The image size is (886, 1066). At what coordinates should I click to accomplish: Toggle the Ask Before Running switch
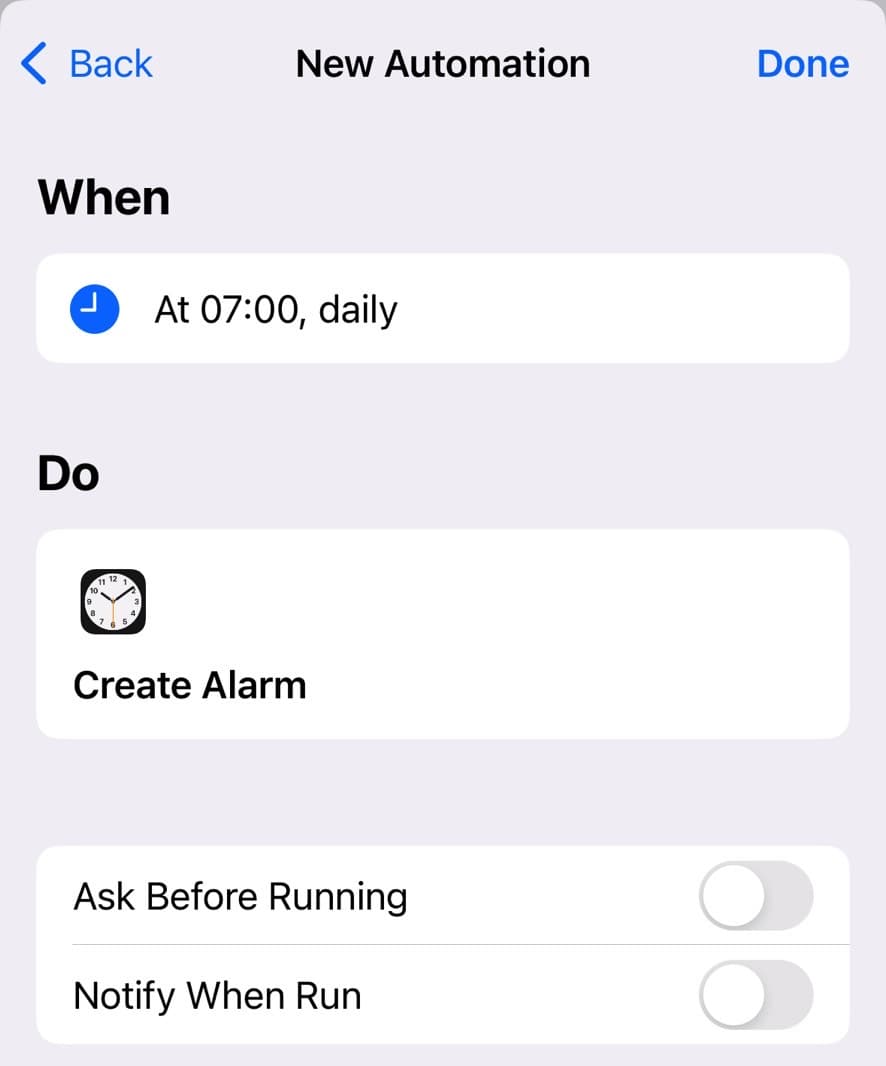pos(756,896)
